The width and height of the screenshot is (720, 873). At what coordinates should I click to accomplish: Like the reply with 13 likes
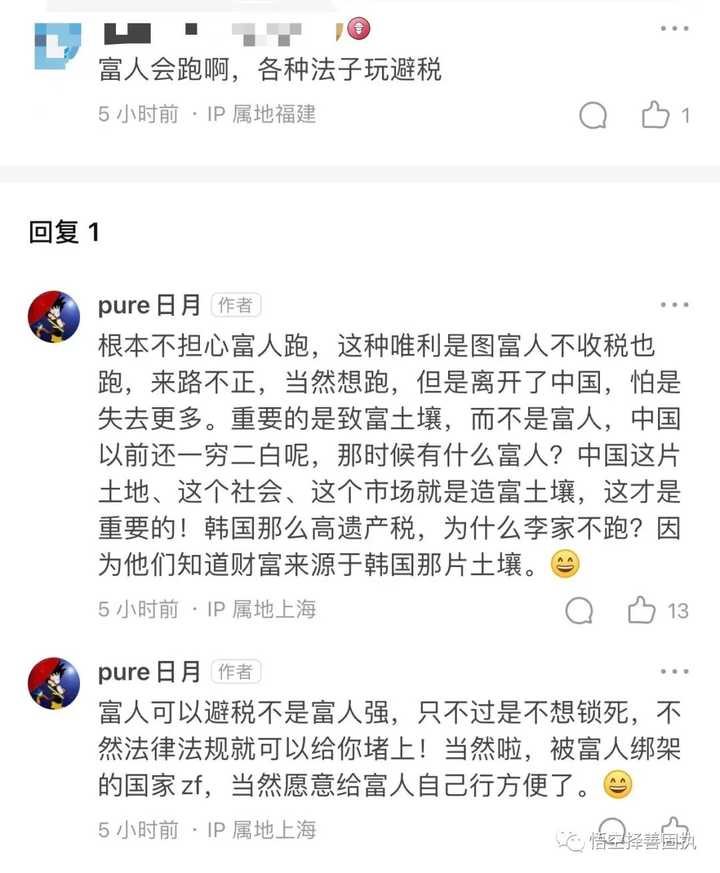(x=641, y=610)
